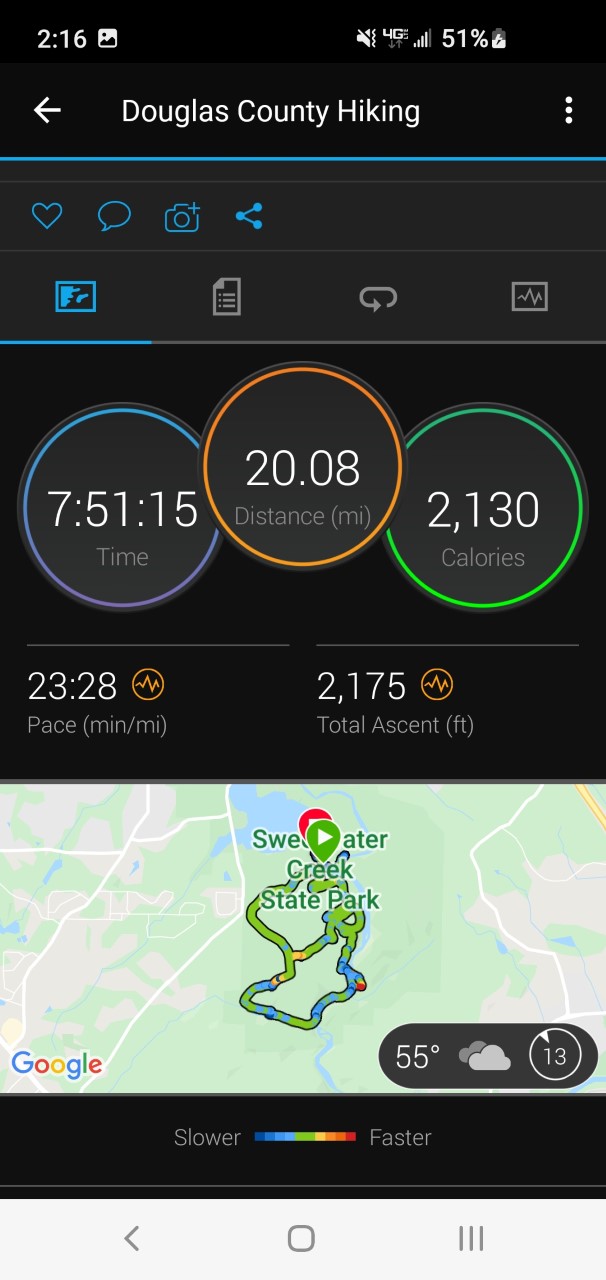Switch to the stats details tab
The width and height of the screenshot is (606, 1280).
(x=227, y=297)
